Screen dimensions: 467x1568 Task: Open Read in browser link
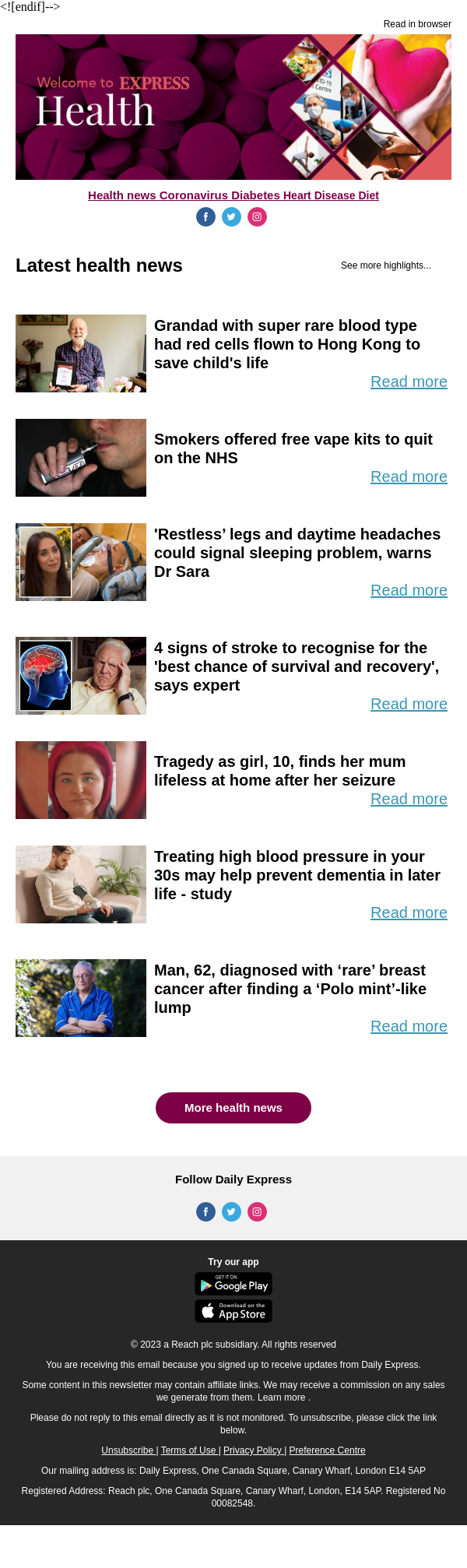pos(416,24)
